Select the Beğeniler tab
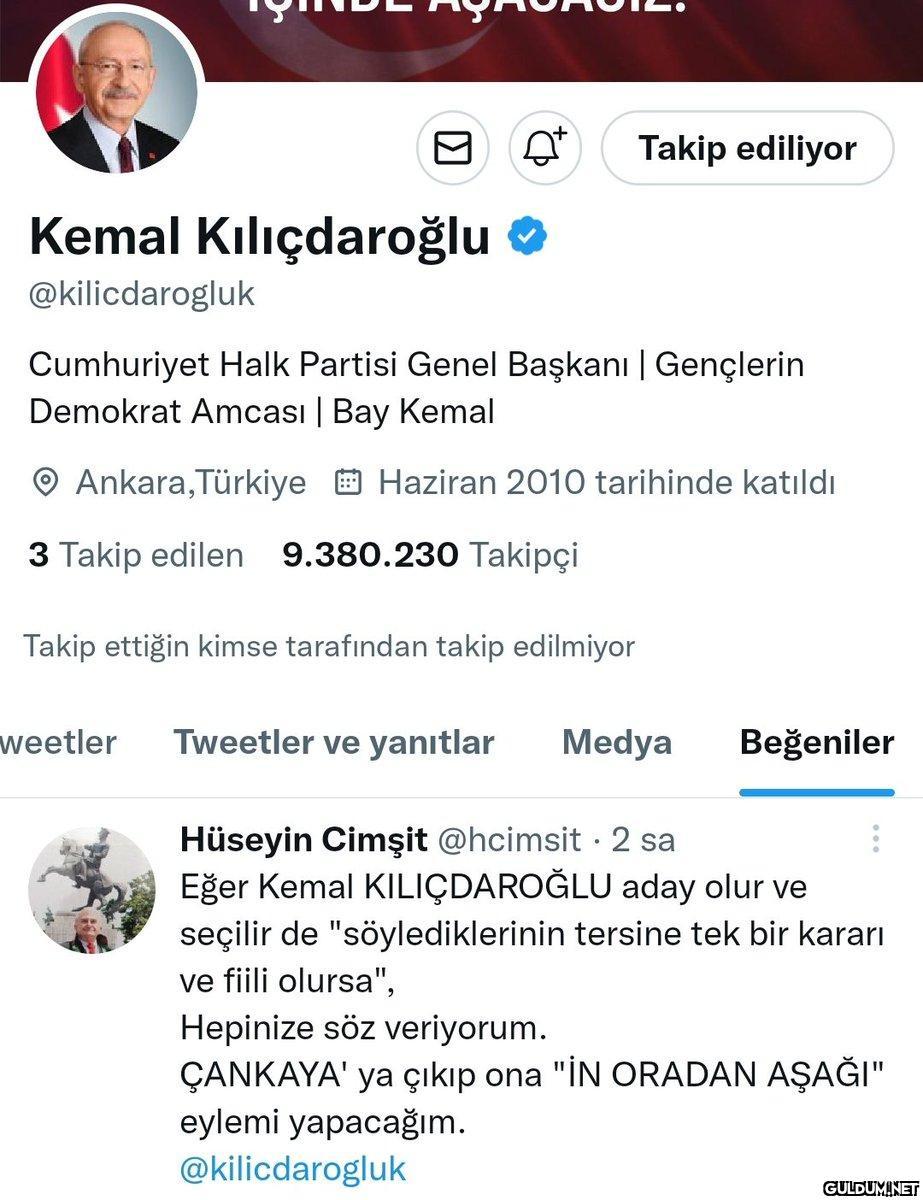Image resolution: width=923 pixels, height=1200 pixels. pyautogui.click(x=817, y=742)
